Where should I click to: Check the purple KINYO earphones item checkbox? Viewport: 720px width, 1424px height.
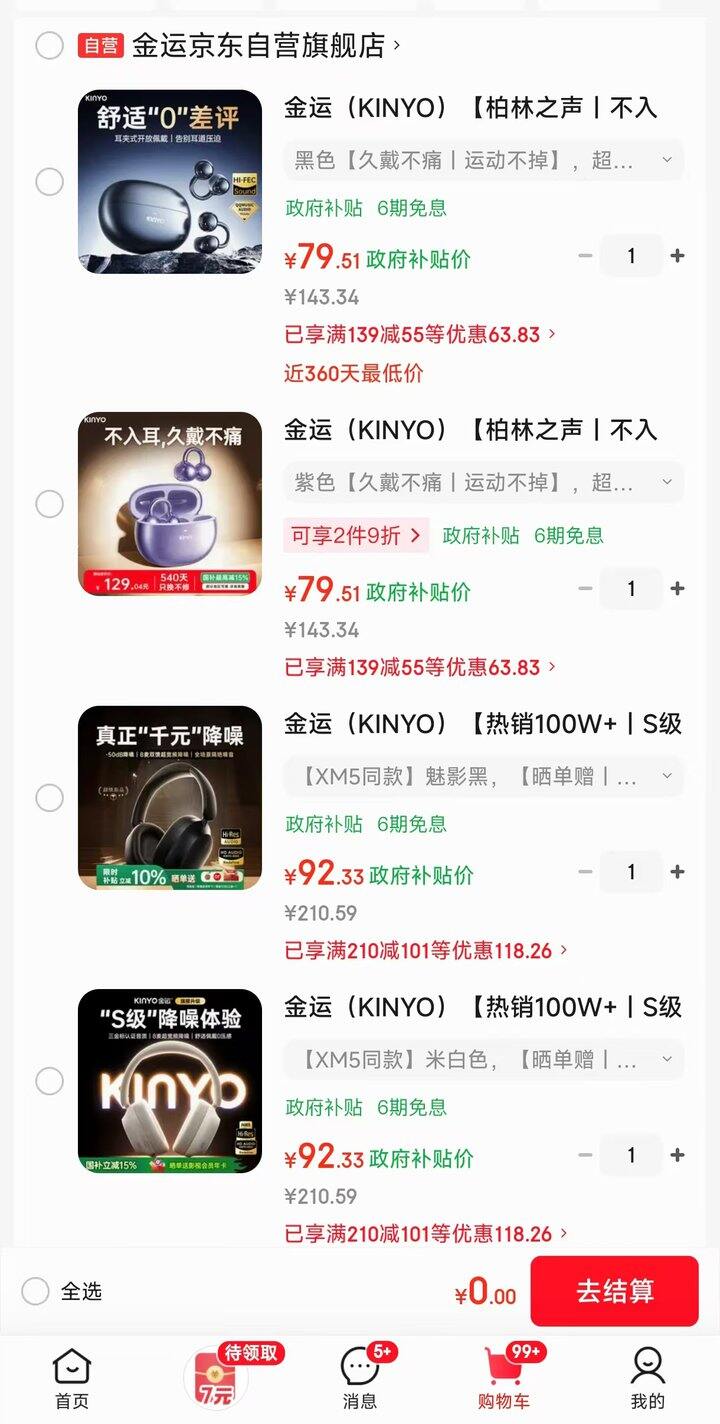[49, 505]
